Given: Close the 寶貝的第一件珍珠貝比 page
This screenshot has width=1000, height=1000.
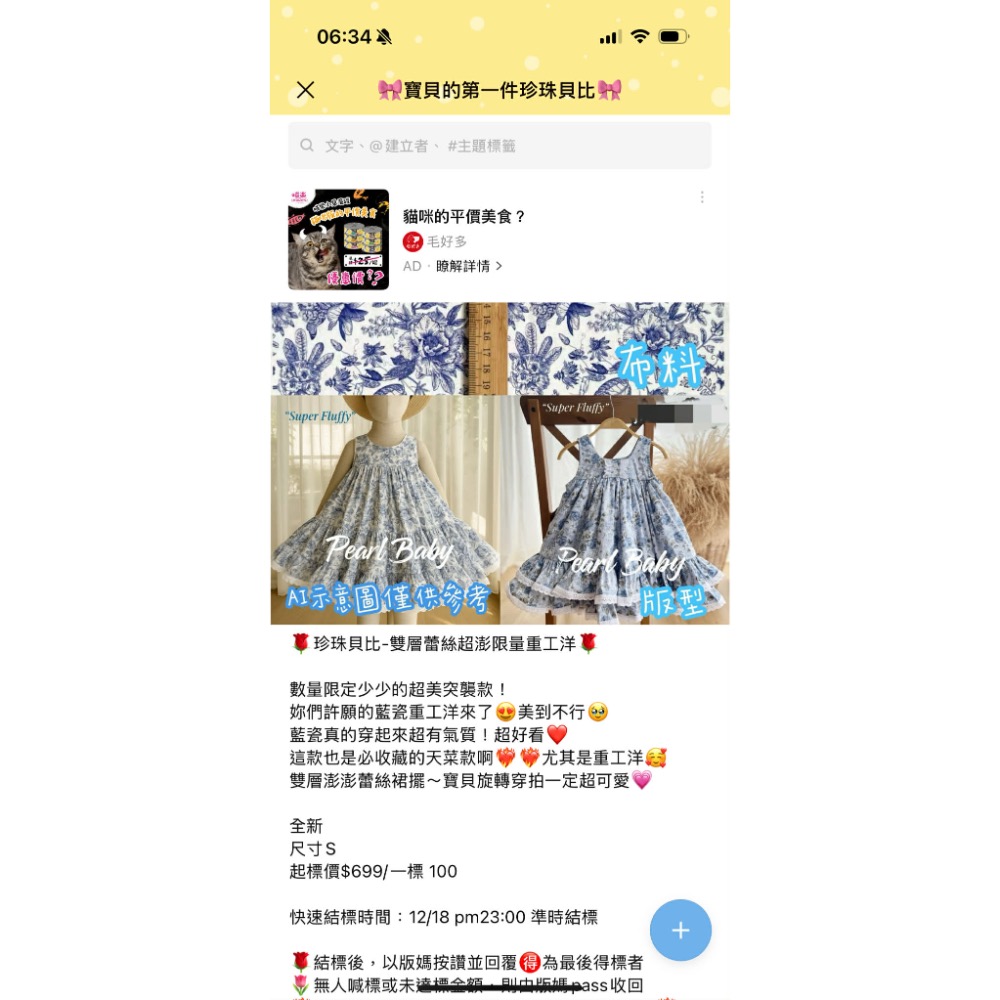Looking at the screenshot, I should coord(305,90).
